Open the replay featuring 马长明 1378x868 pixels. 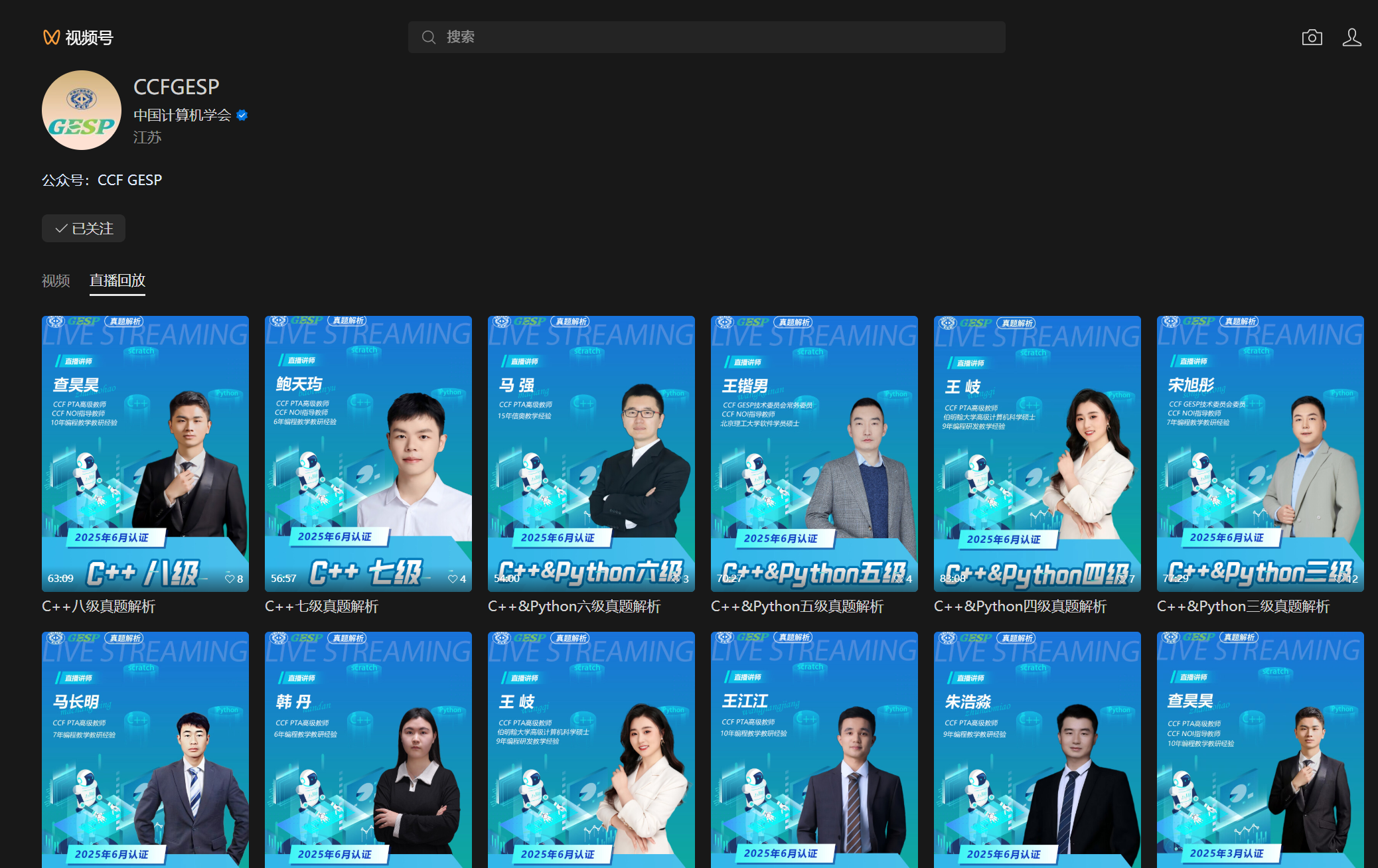pyautogui.click(x=145, y=750)
